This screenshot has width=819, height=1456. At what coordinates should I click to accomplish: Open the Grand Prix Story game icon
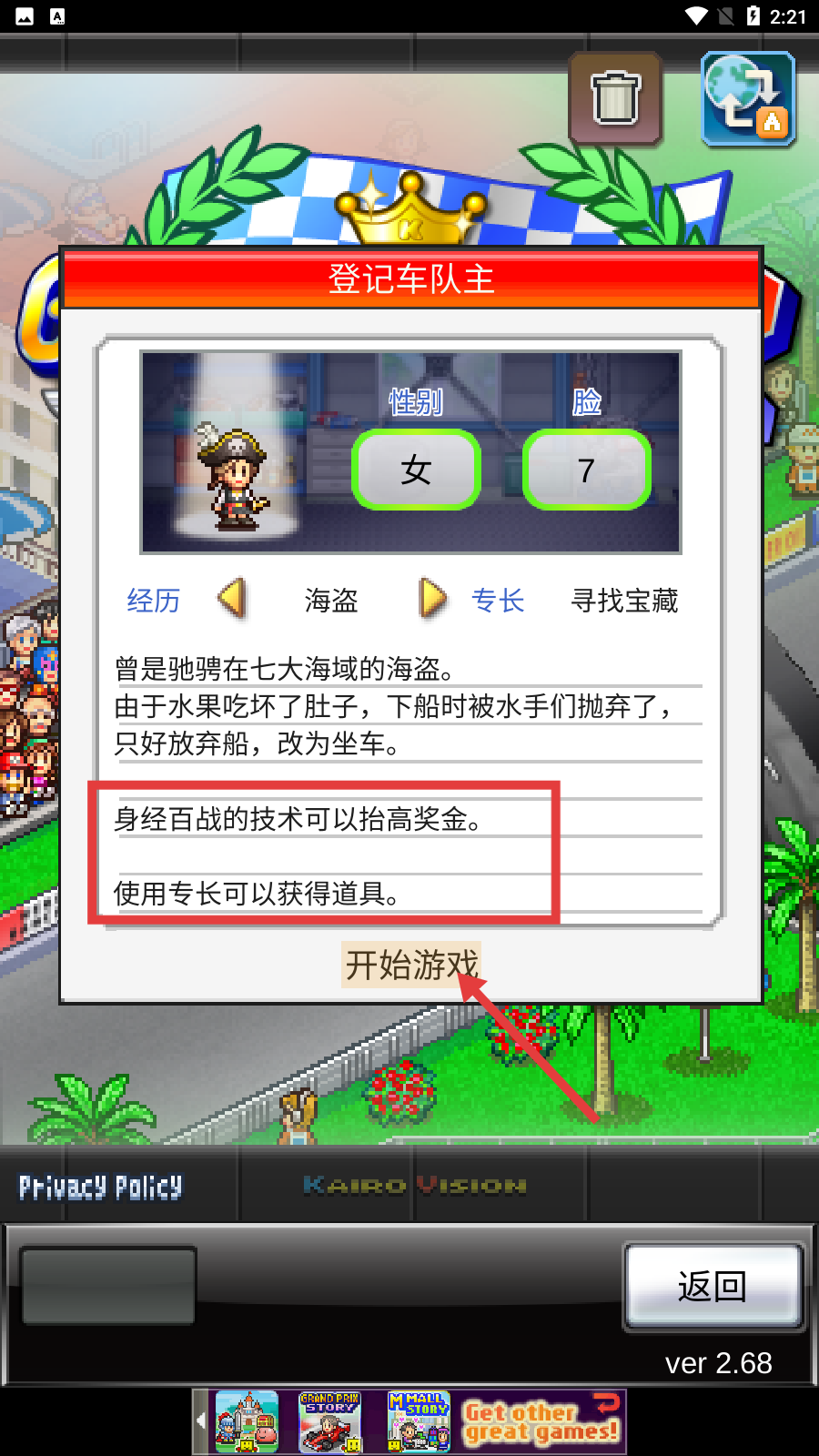(x=330, y=1421)
